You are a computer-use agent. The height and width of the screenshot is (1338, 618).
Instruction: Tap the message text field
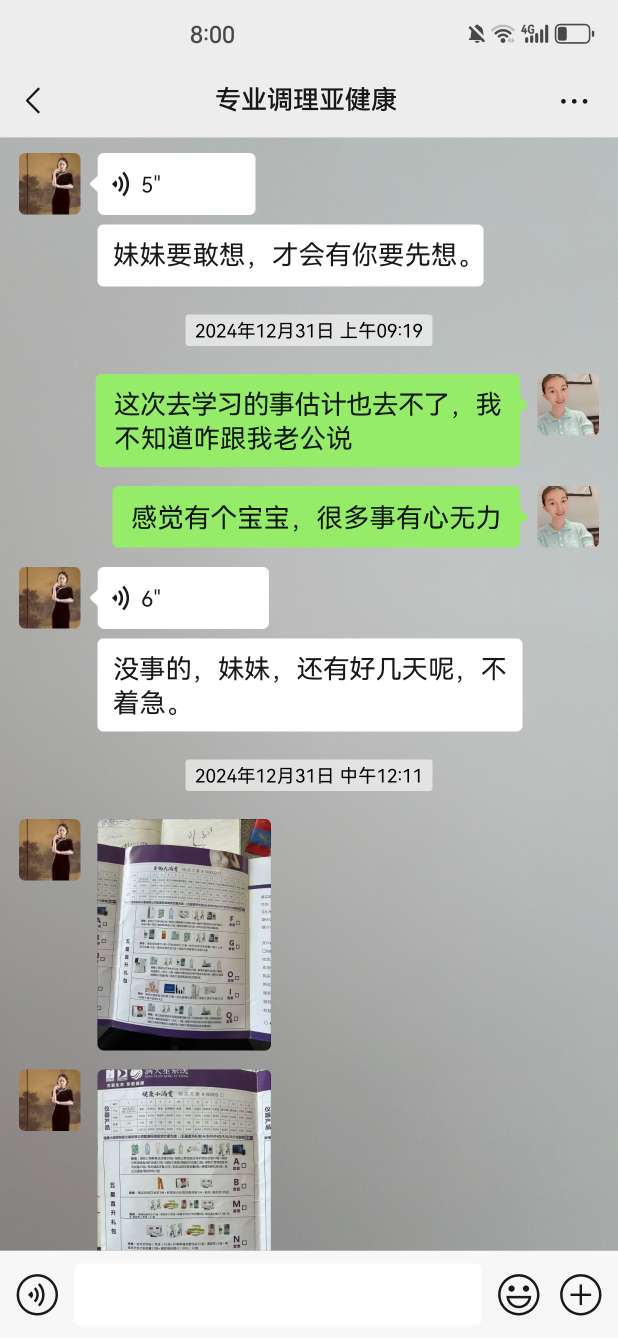click(x=277, y=1295)
